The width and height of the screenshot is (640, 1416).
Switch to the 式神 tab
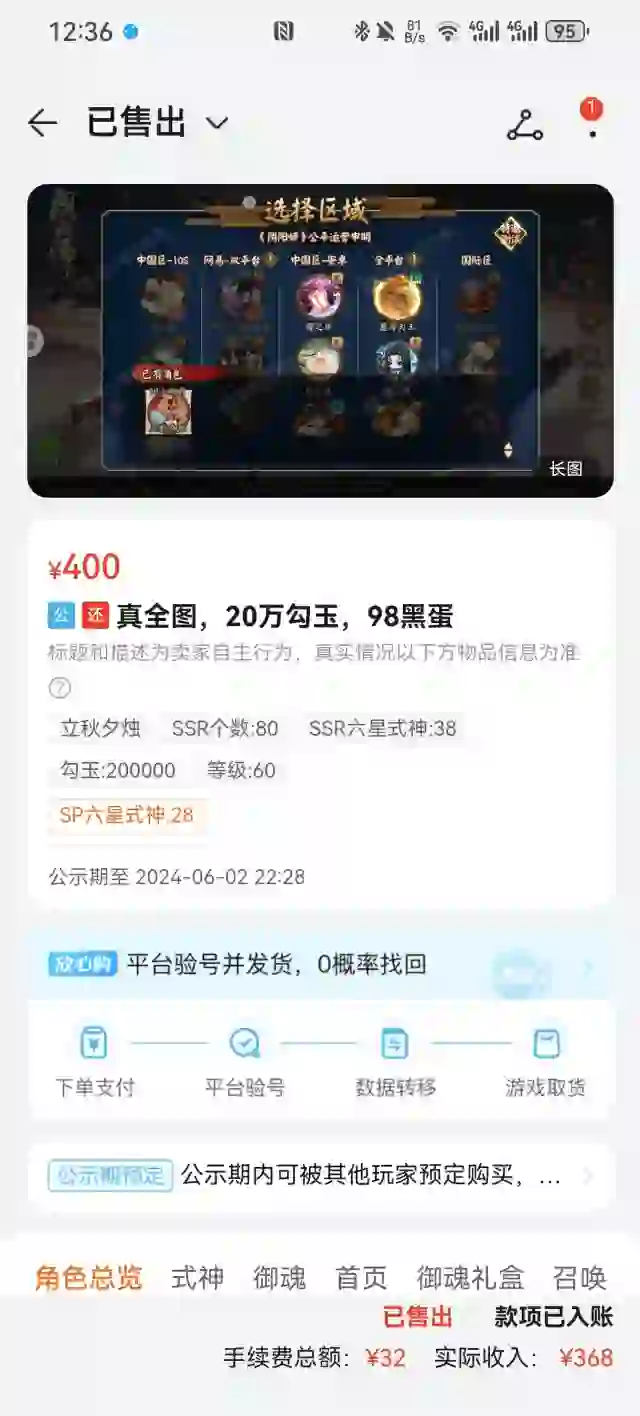pyautogui.click(x=197, y=1278)
